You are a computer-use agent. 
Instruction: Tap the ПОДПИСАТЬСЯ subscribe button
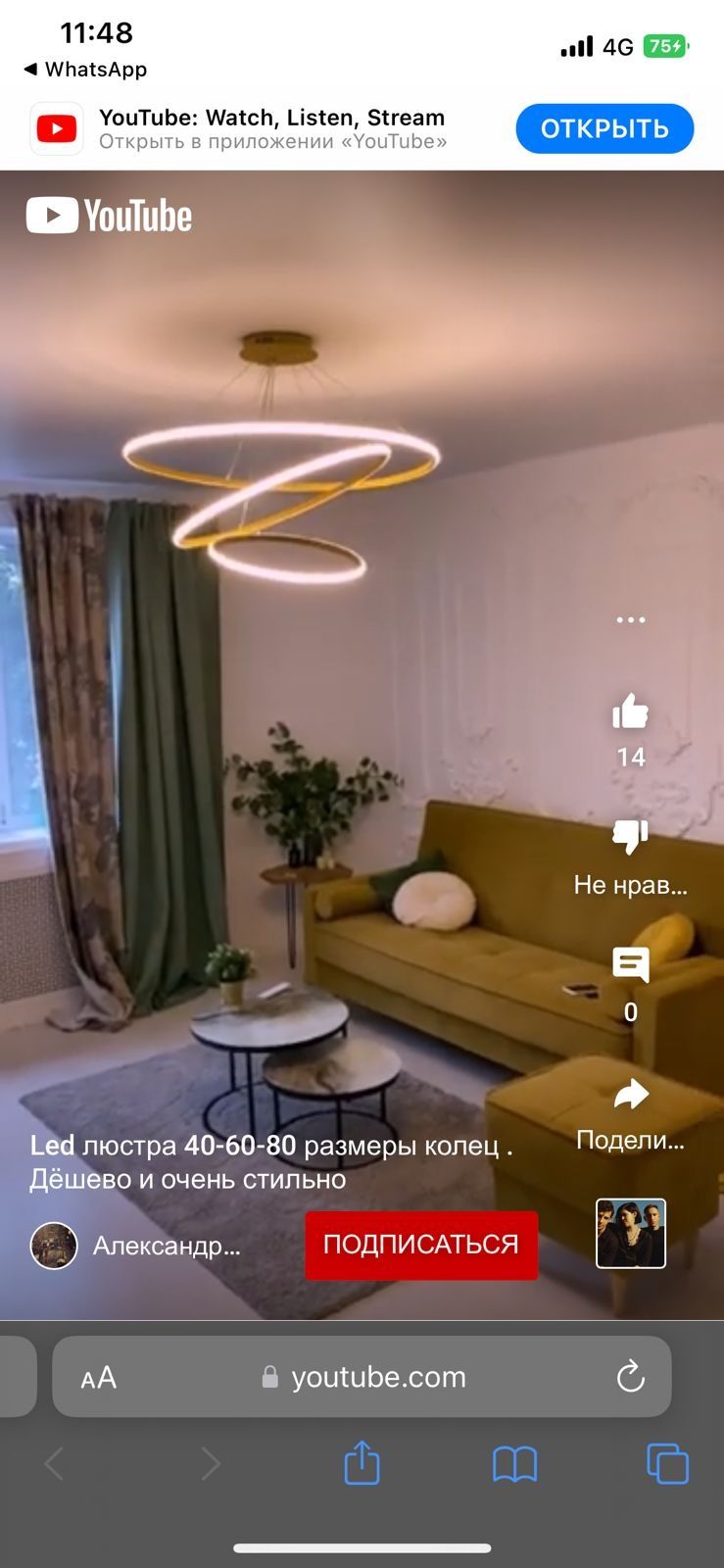click(421, 1245)
